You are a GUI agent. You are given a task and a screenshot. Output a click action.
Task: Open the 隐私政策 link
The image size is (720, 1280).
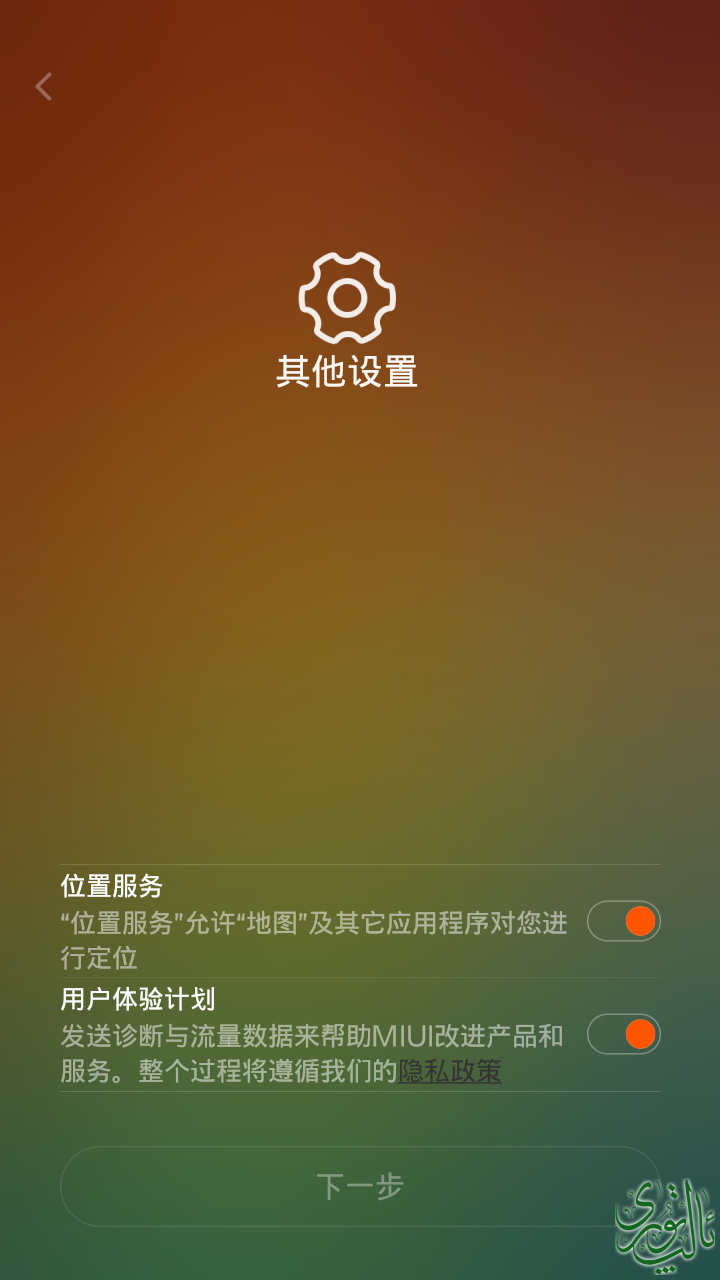(x=450, y=1072)
